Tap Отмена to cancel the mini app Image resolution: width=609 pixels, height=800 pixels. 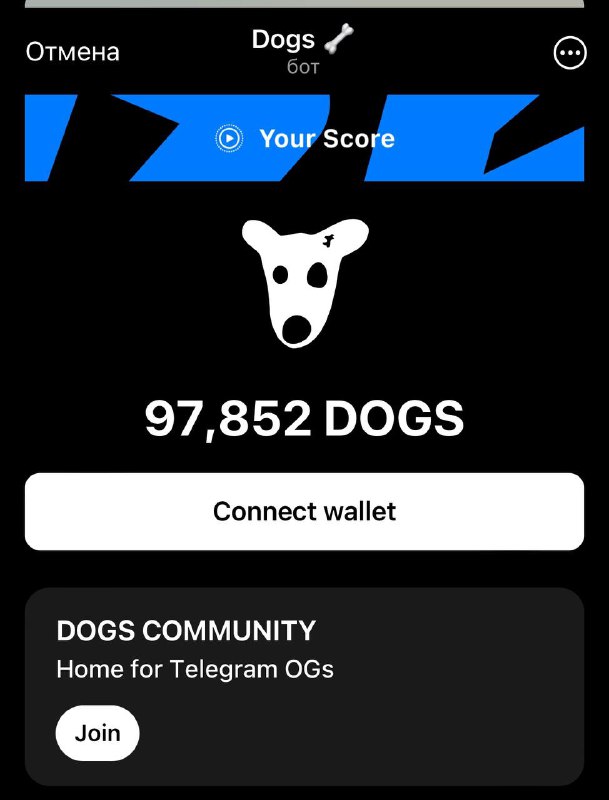(x=72, y=52)
